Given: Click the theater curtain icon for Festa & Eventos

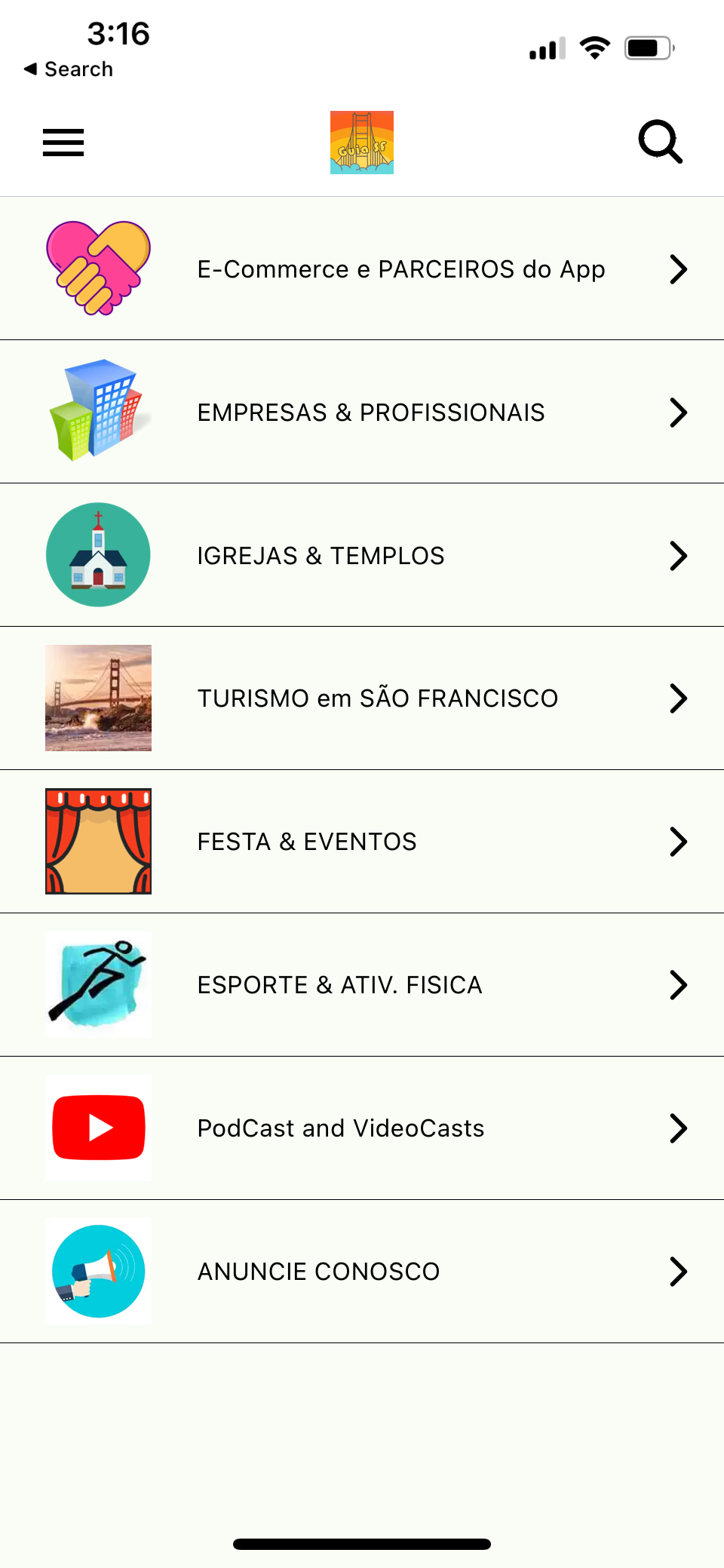Looking at the screenshot, I should [98, 841].
